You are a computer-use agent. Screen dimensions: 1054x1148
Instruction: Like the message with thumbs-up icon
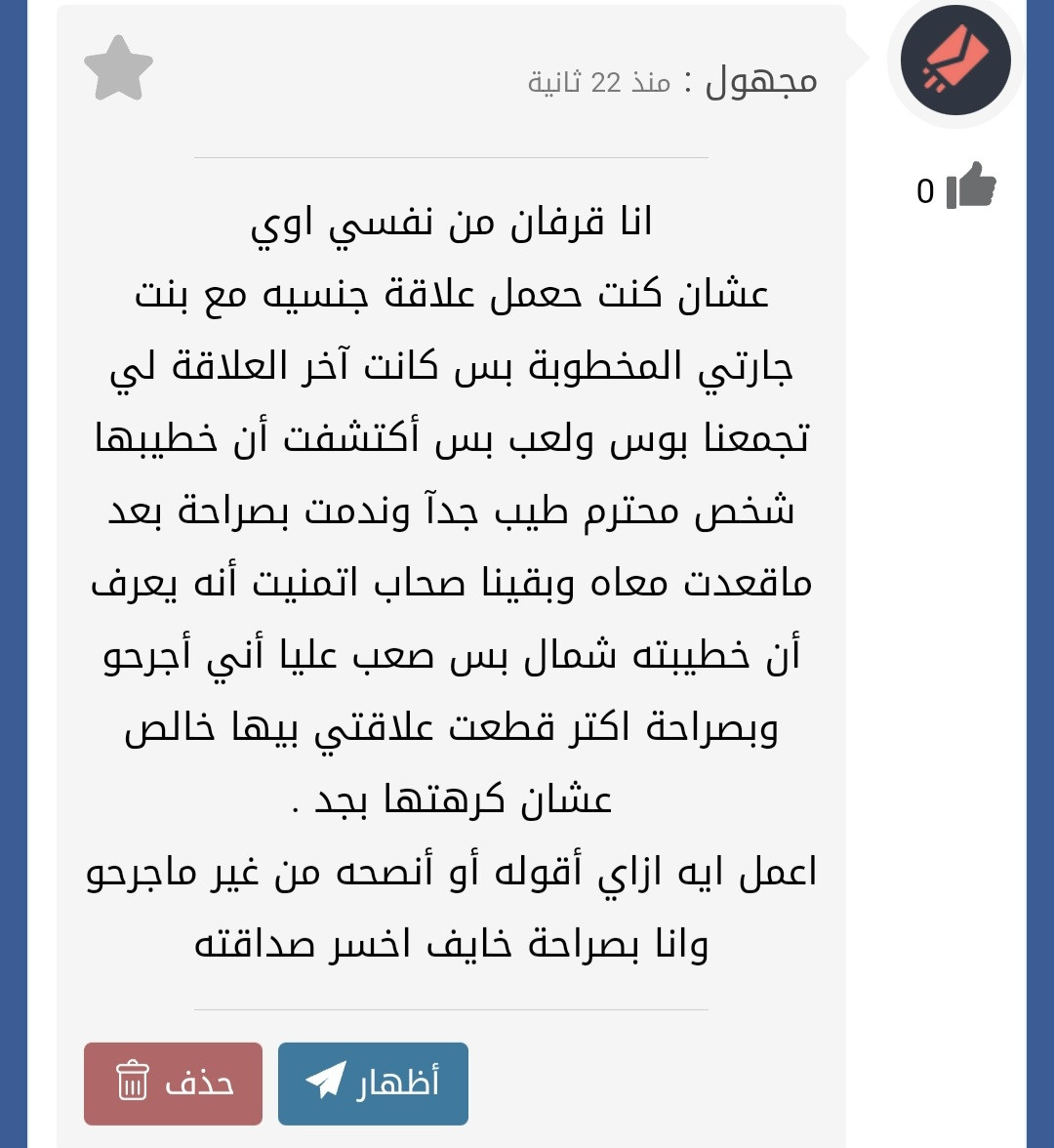pos(970,185)
